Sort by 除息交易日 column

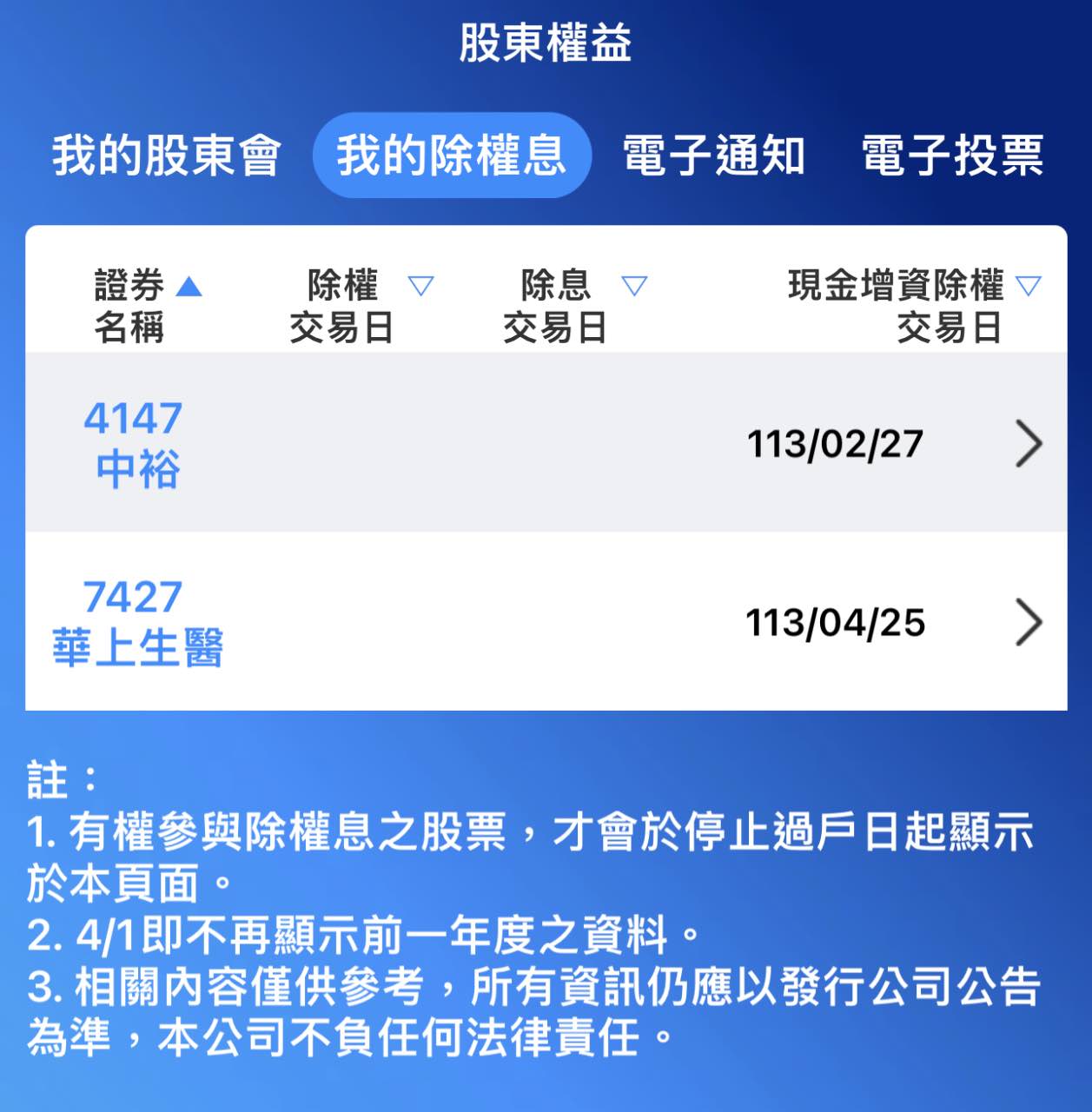pos(574,305)
